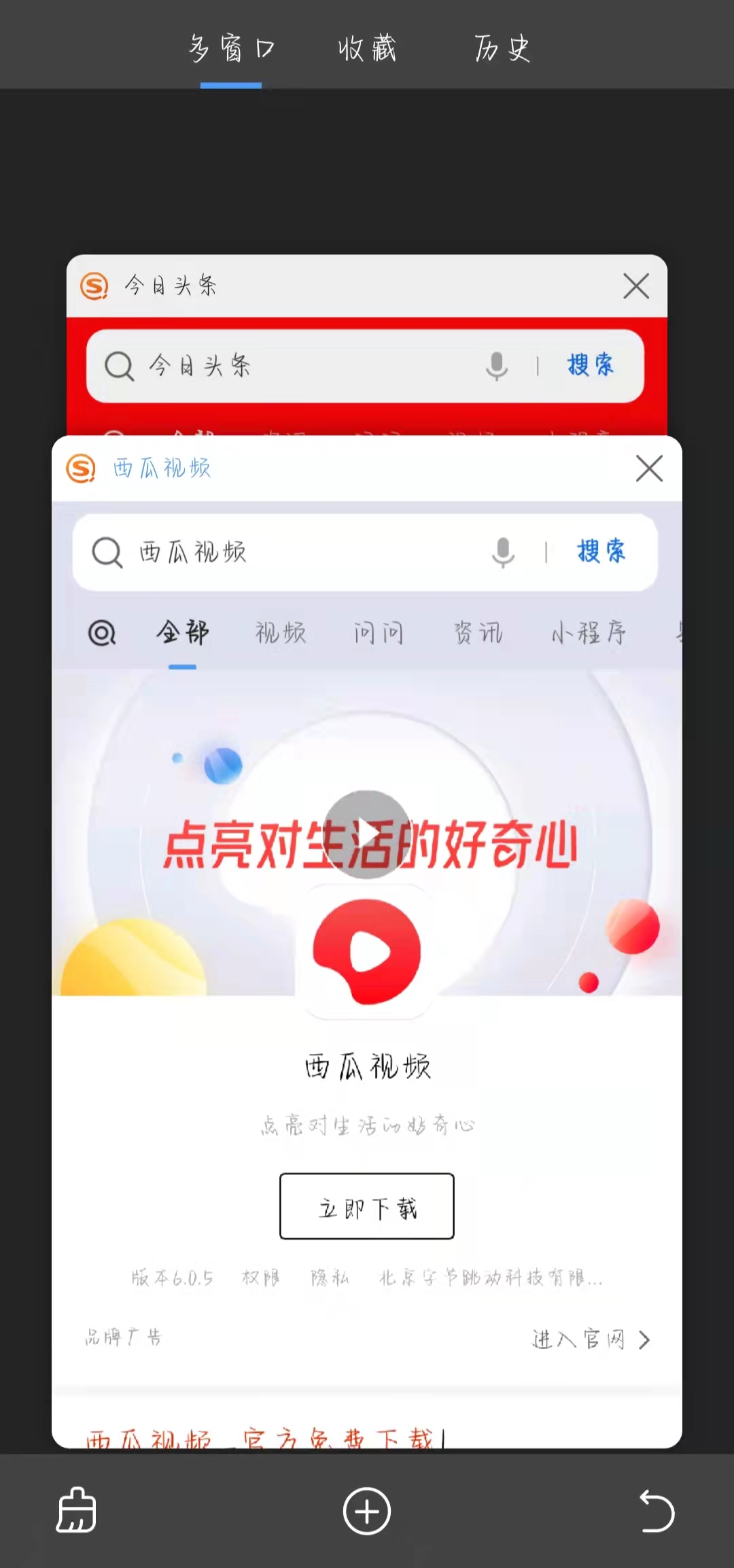Viewport: 734px width, 1568px height.
Task: Open the 西瓜视频 window card
Action: (x=367, y=942)
